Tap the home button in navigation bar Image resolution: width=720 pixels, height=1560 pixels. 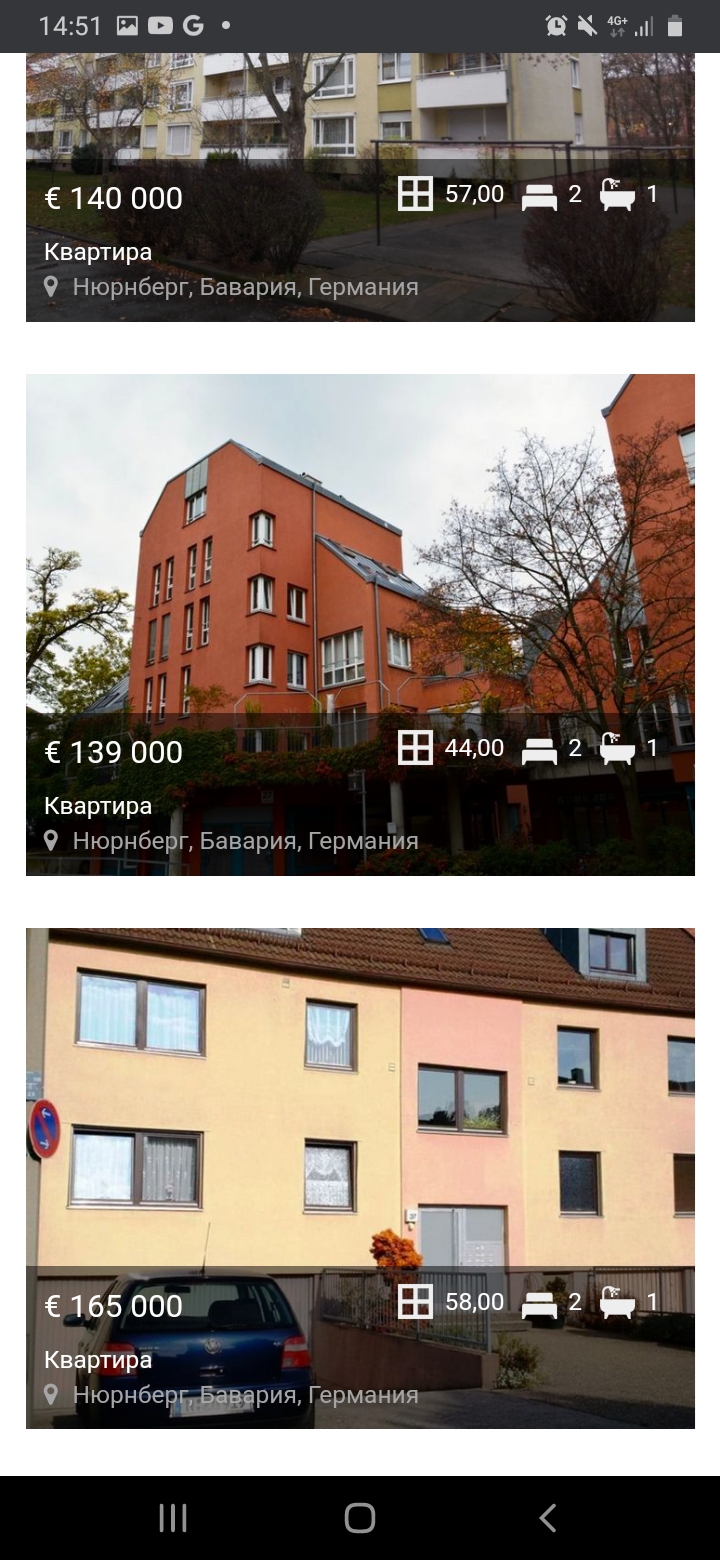[x=360, y=1518]
